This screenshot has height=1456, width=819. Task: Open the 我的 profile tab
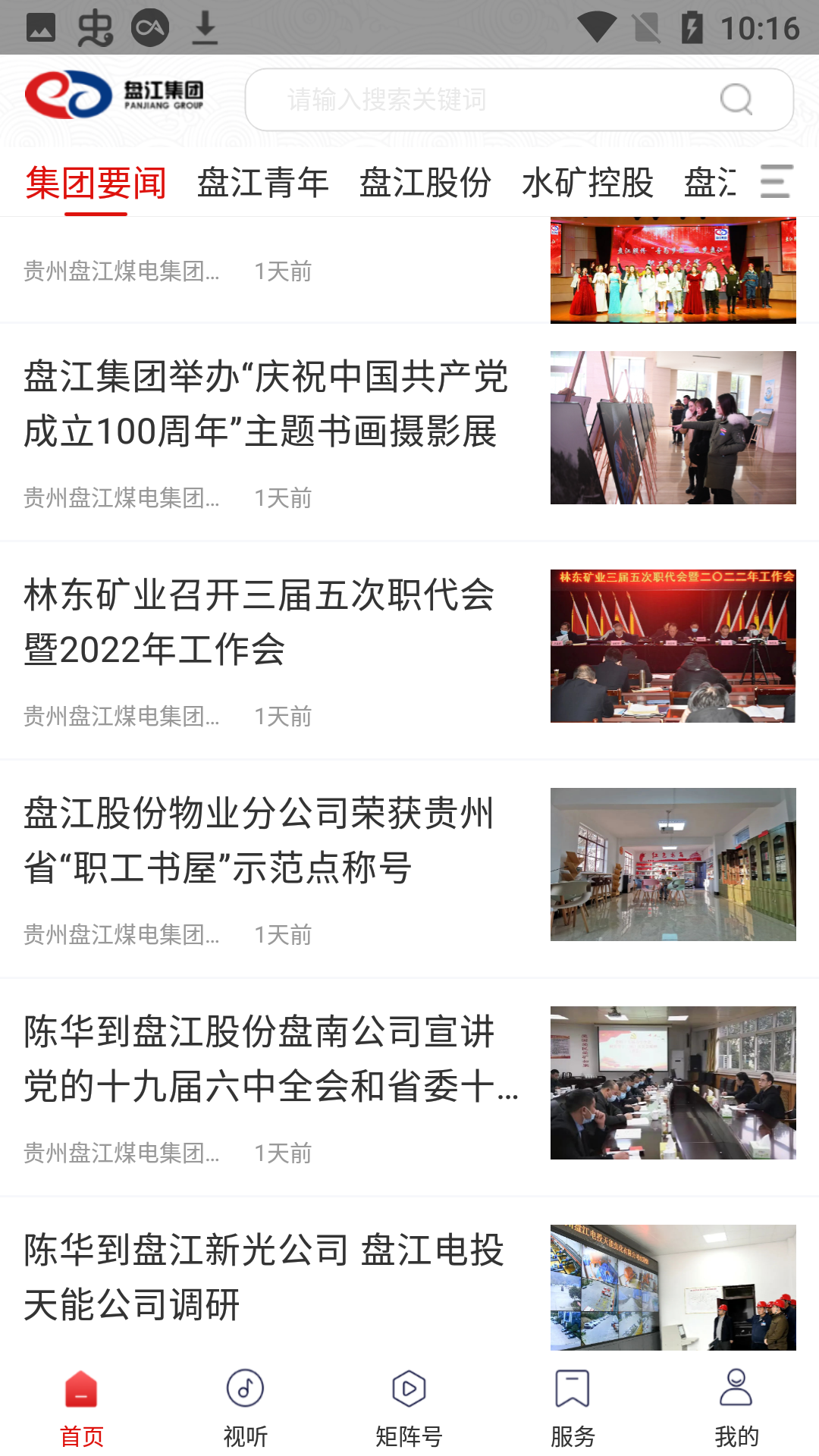point(736,1407)
